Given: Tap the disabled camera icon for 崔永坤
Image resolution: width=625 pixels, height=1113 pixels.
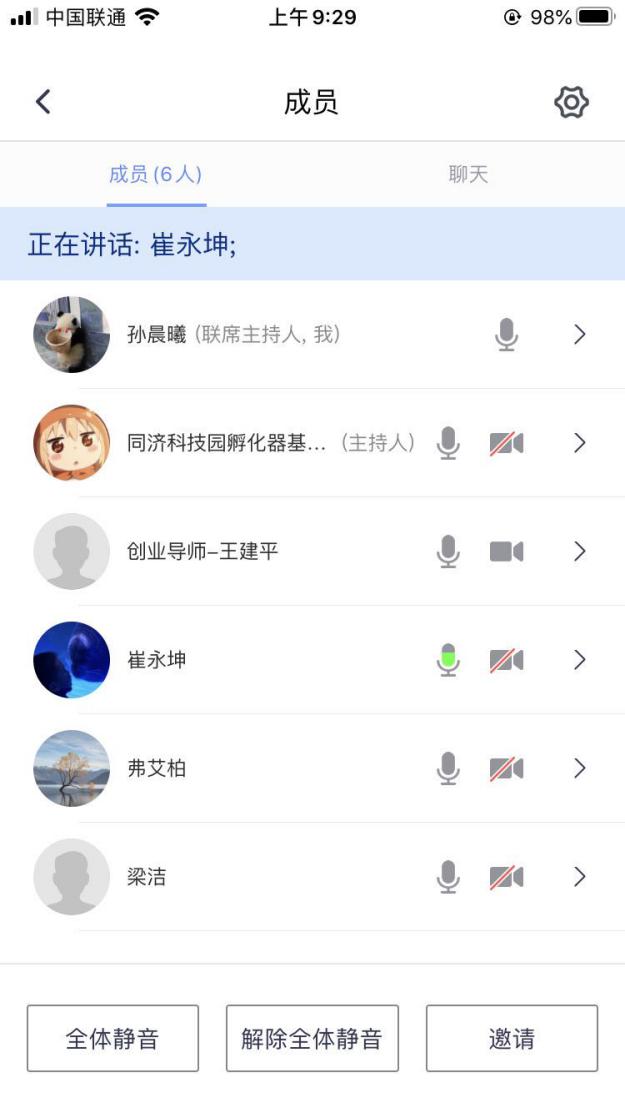Looking at the screenshot, I should 506,660.
